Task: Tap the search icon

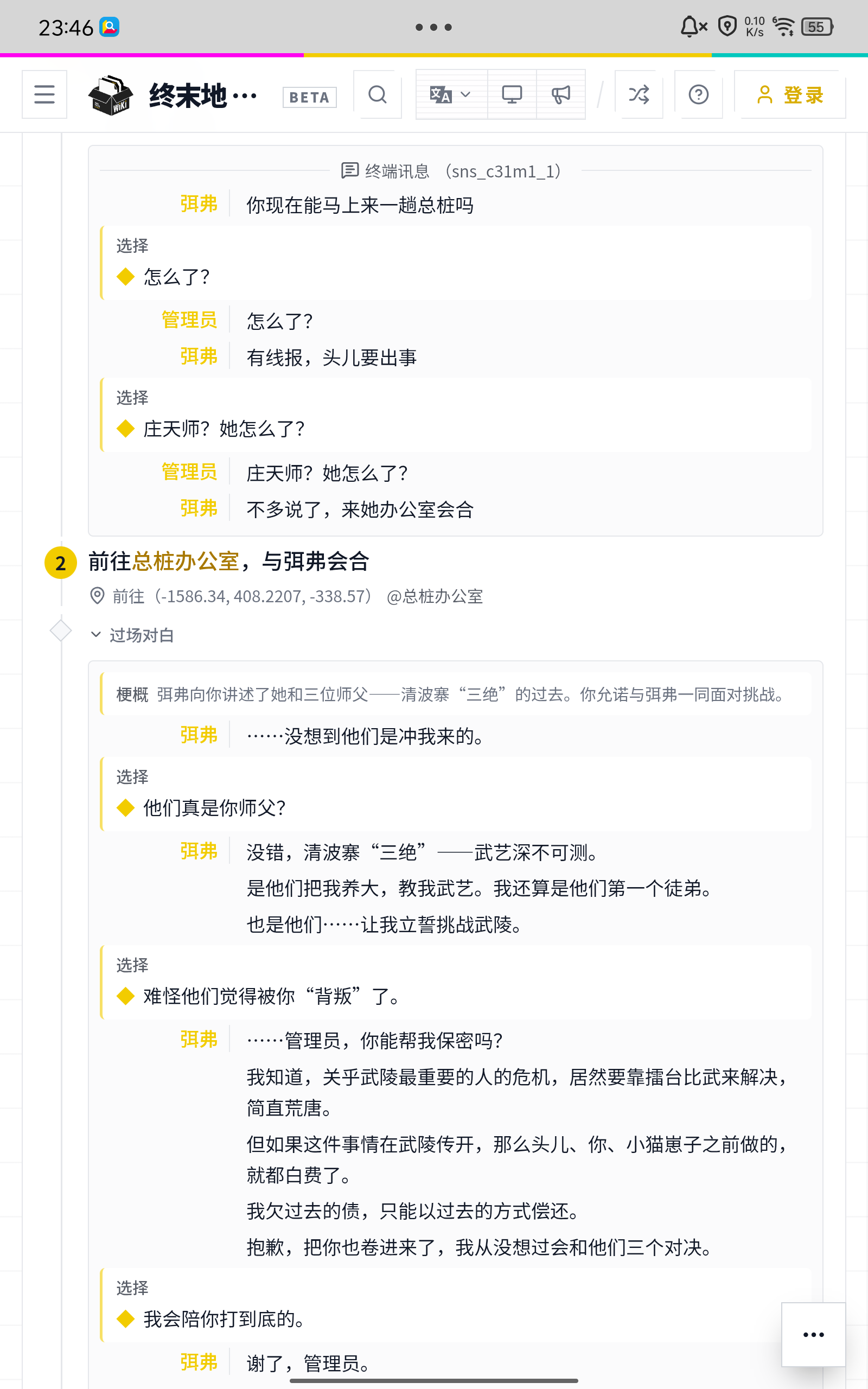Action: 377,95
